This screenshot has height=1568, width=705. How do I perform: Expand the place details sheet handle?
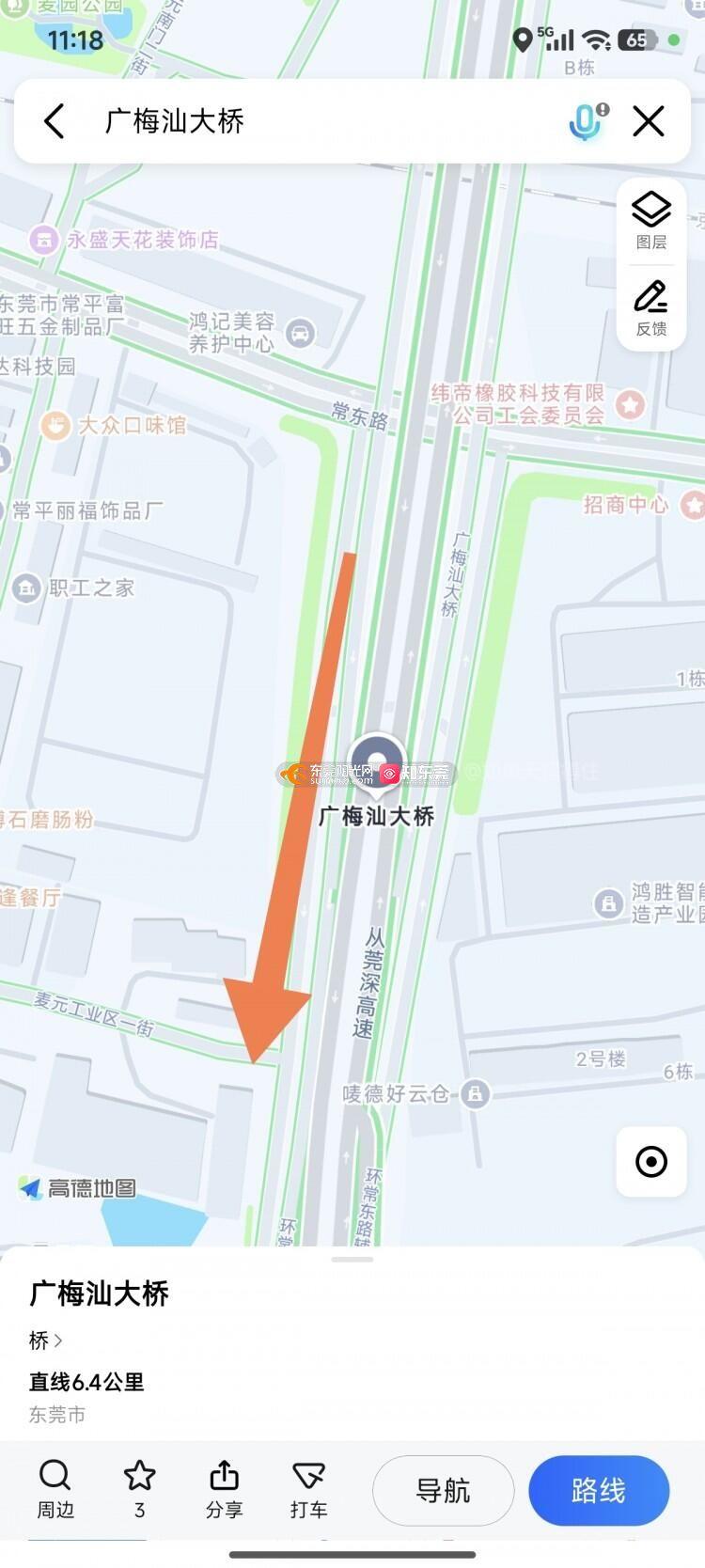tap(352, 1259)
